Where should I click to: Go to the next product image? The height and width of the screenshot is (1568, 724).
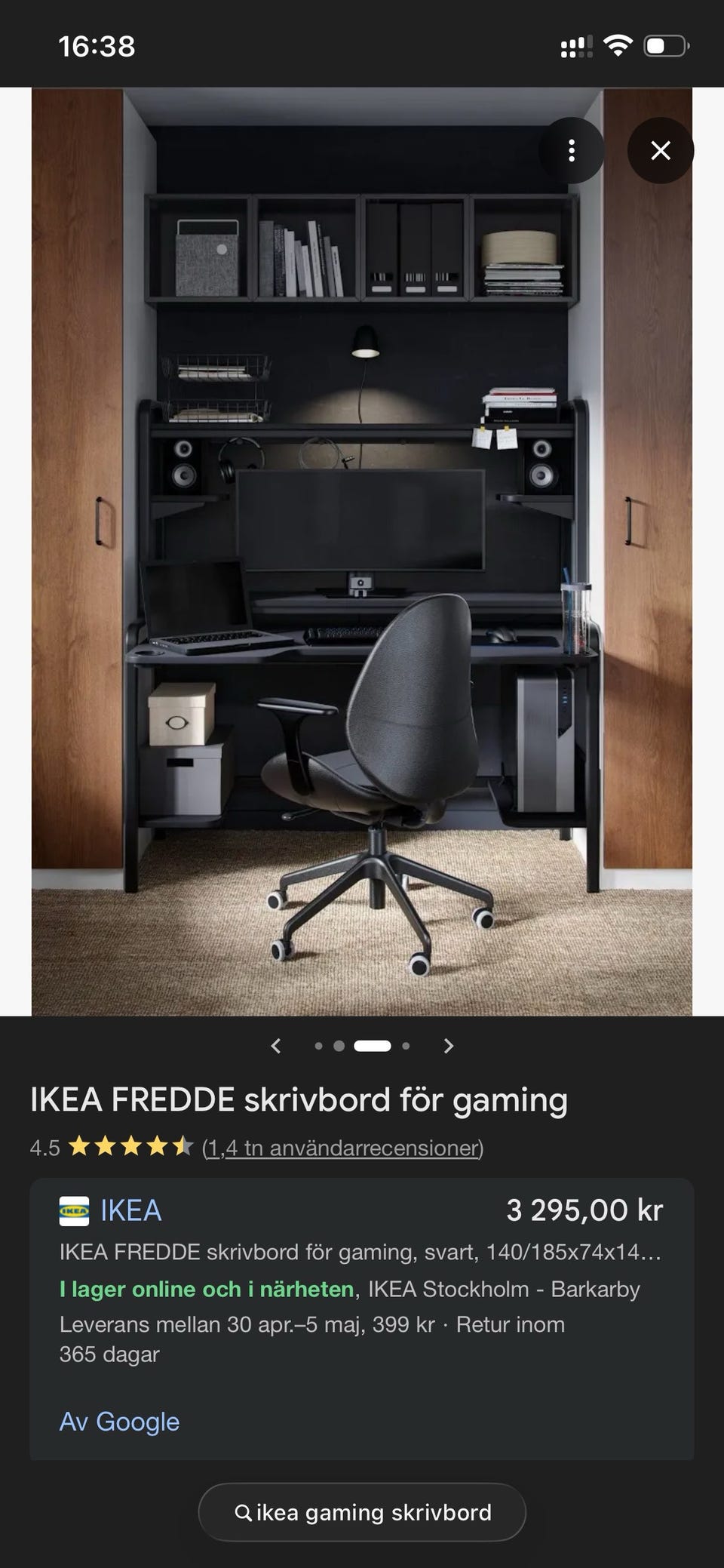pos(449,1046)
